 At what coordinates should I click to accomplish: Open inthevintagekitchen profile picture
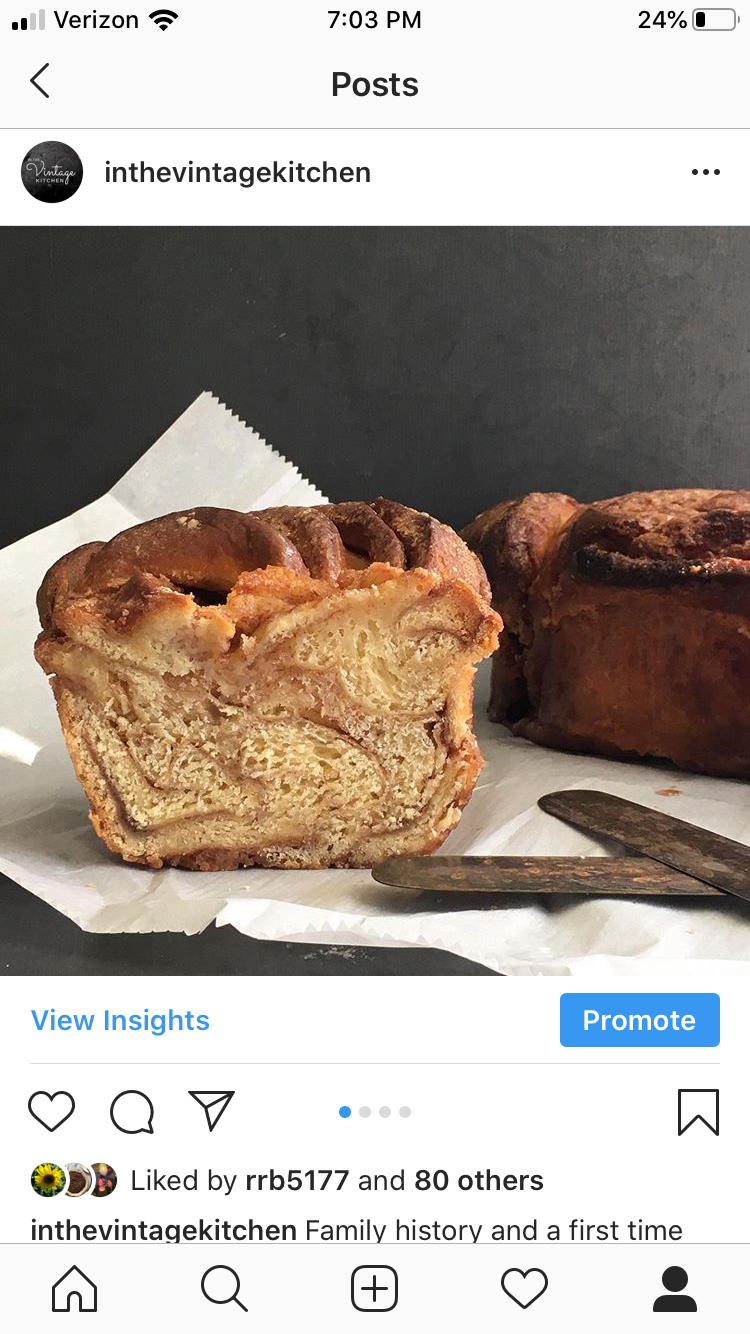52,172
